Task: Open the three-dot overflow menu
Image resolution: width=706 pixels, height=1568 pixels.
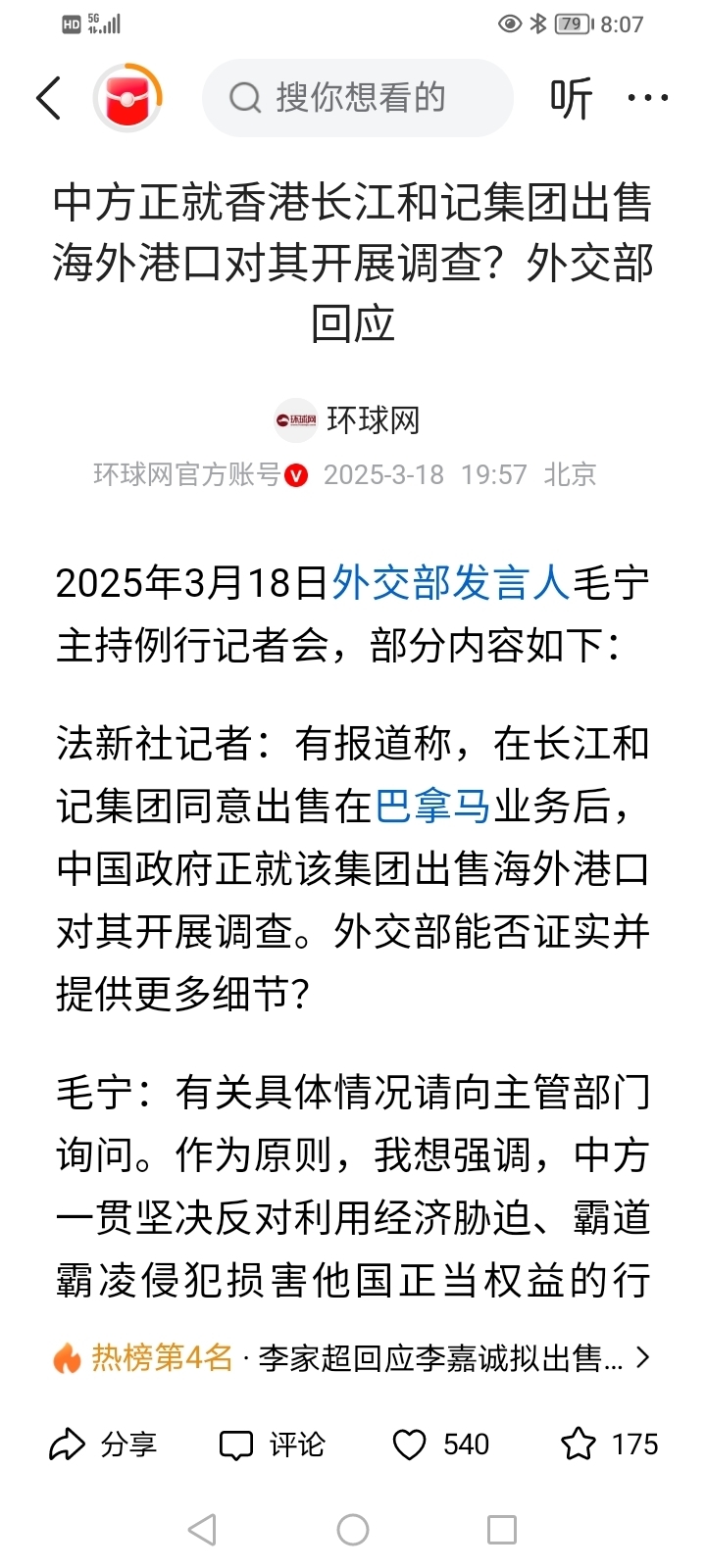Action: (648, 98)
